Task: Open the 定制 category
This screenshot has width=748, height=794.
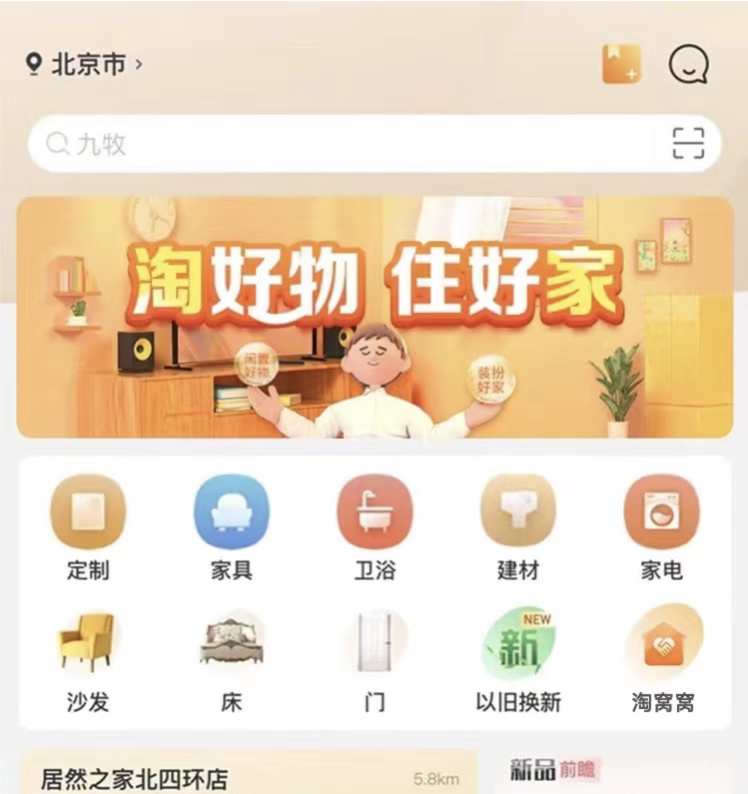Action: point(88,527)
